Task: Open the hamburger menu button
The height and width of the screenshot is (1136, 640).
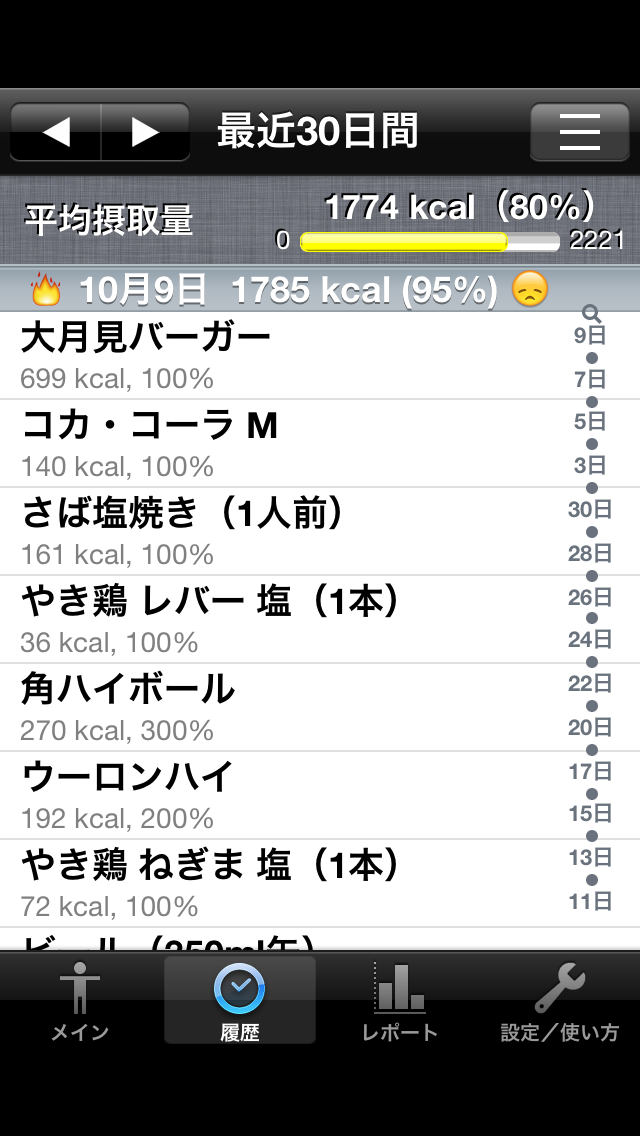Action: [x=580, y=132]
